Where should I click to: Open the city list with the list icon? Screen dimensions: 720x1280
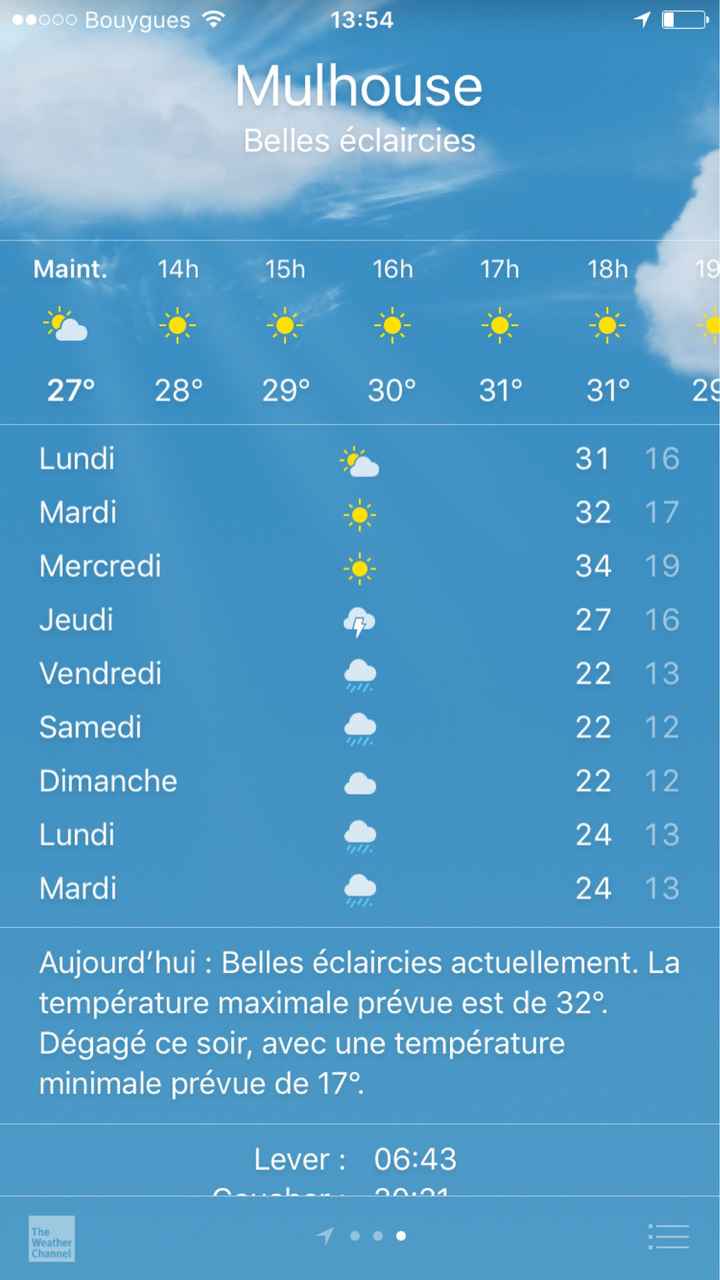click(668, 1236)
